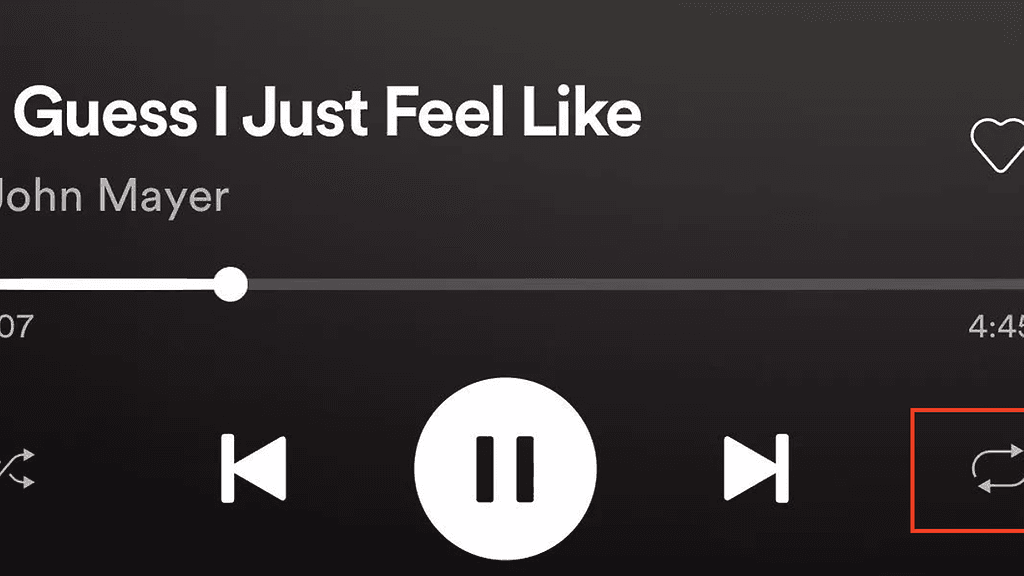Viewport: 1024px width, 576px height.
Task: Enable repeat mode
Action: 997,468
